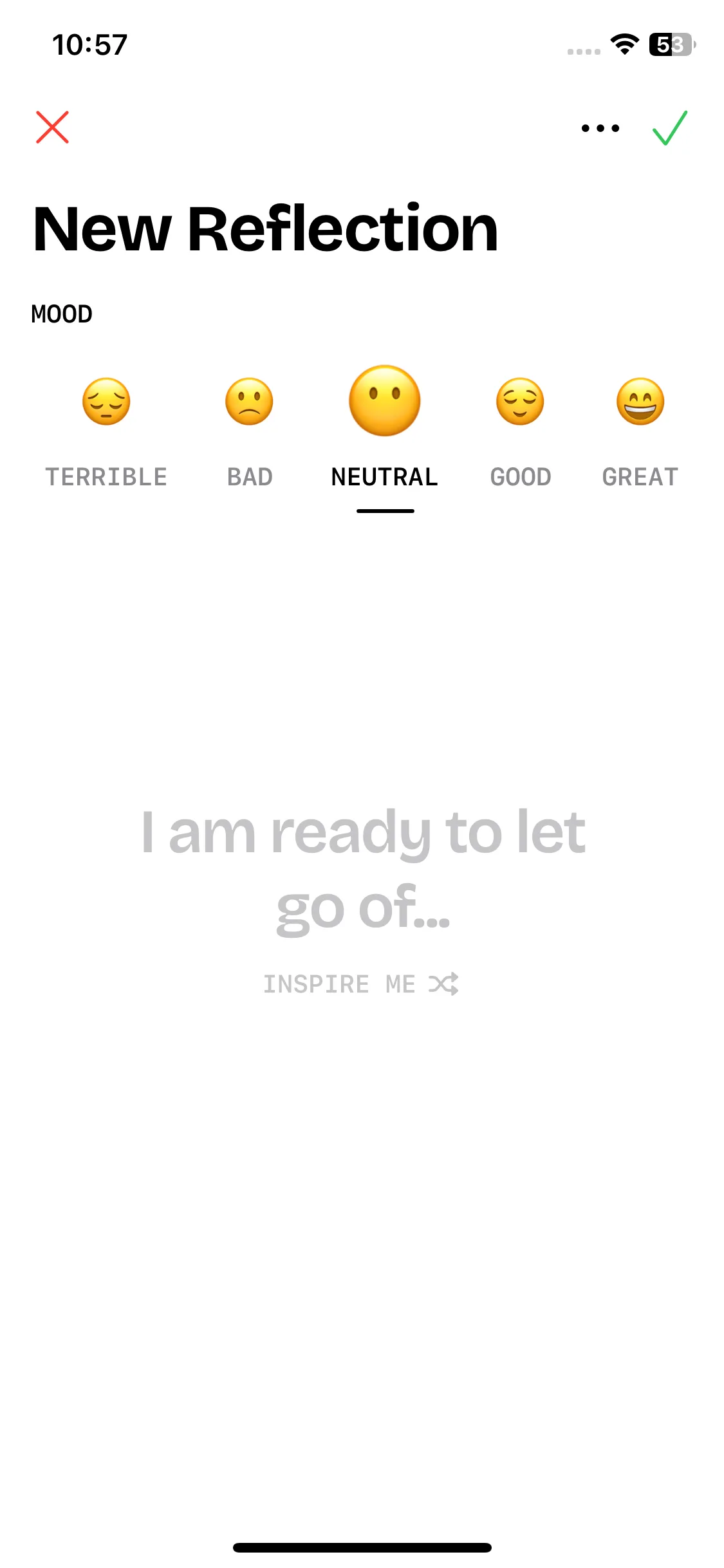The image size is (724, 1568).
Task: Select the Good mood emoji
Action: pyautogui.click(x=521, y=400)
